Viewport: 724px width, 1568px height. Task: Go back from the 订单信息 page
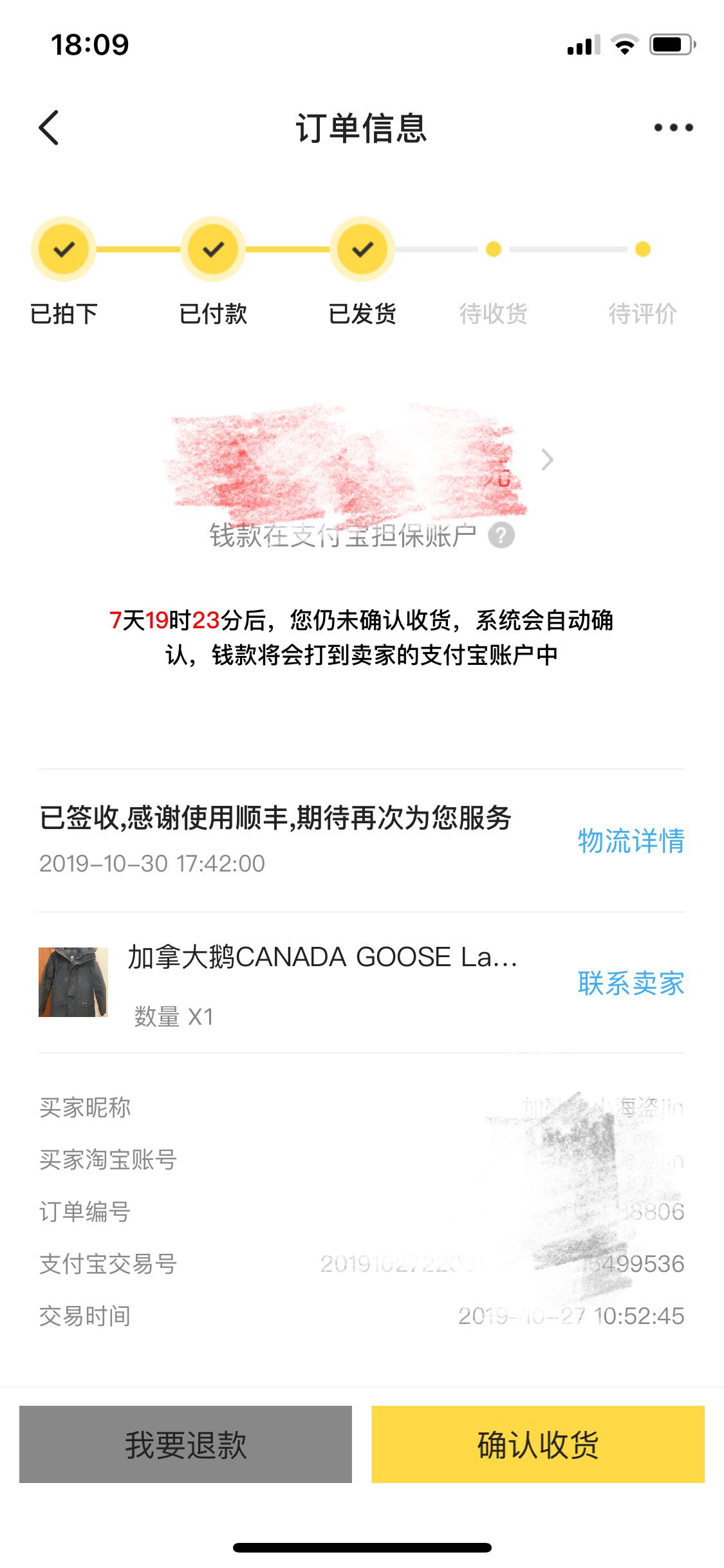[50, 127]
